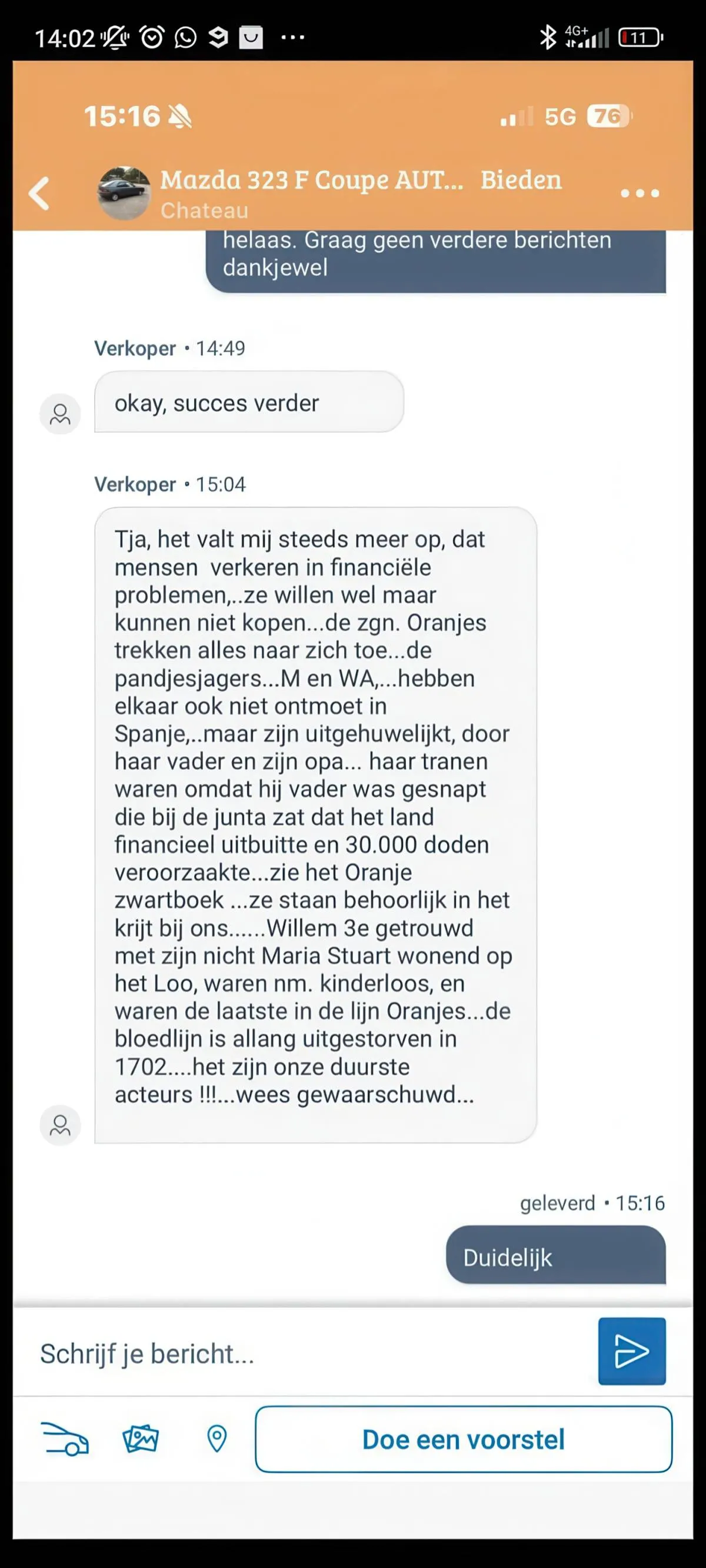
Task: Tap the Bieden link in header
Action: pyautogui.click(x=521, y=180)
